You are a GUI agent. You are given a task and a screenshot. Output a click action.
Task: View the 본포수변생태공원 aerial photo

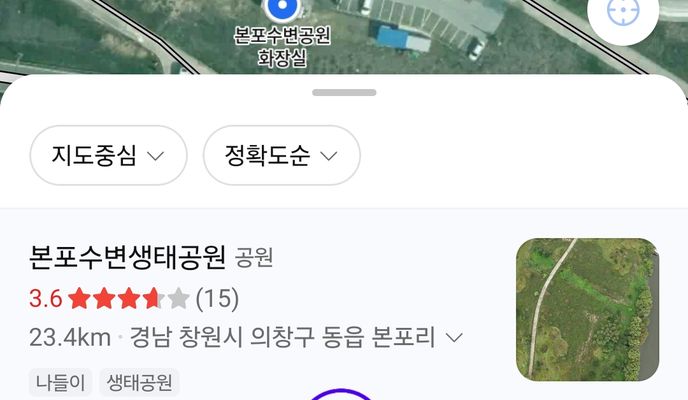coord(587,309)
